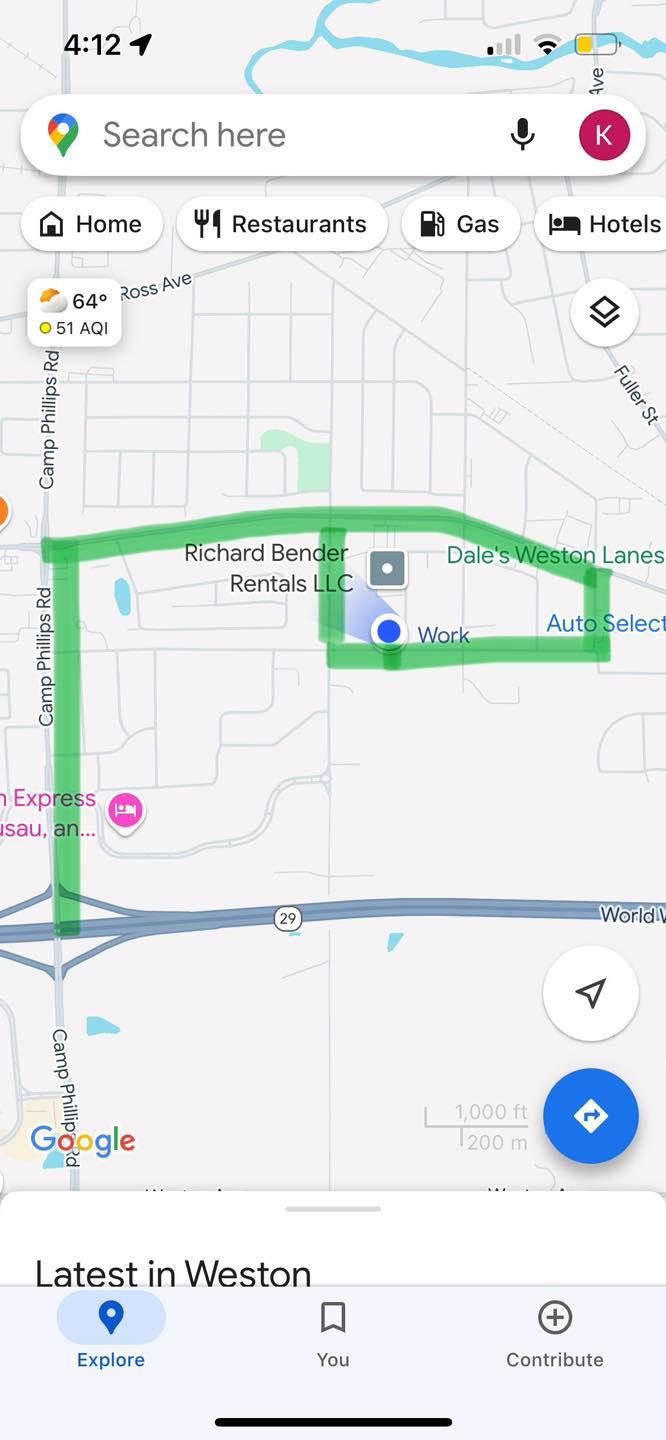Open Richard Bender Rentals LLC place
Screen dimensions: 666x1440
click(268, 568)
